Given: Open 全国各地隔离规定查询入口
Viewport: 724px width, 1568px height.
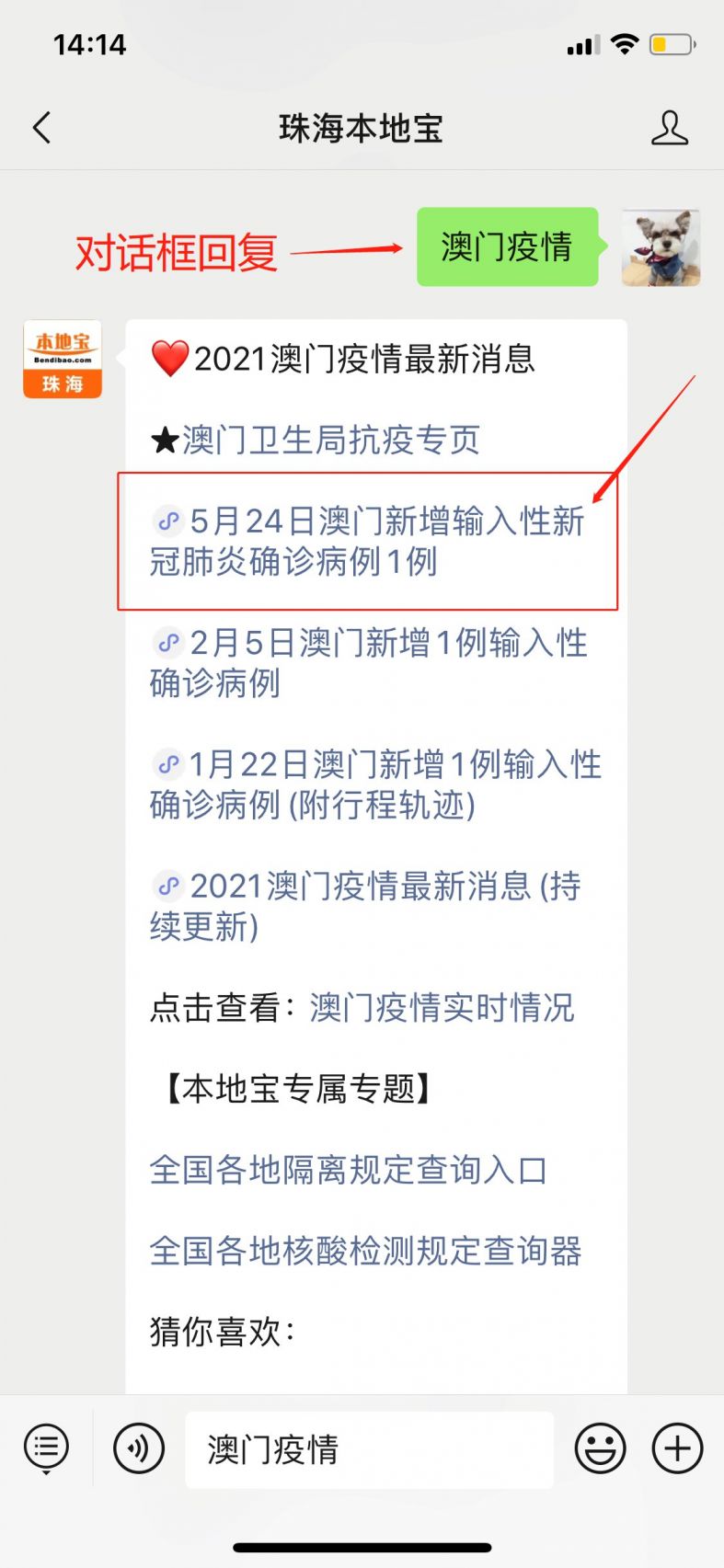Looking at the screenshot, I should [349, 1170].
